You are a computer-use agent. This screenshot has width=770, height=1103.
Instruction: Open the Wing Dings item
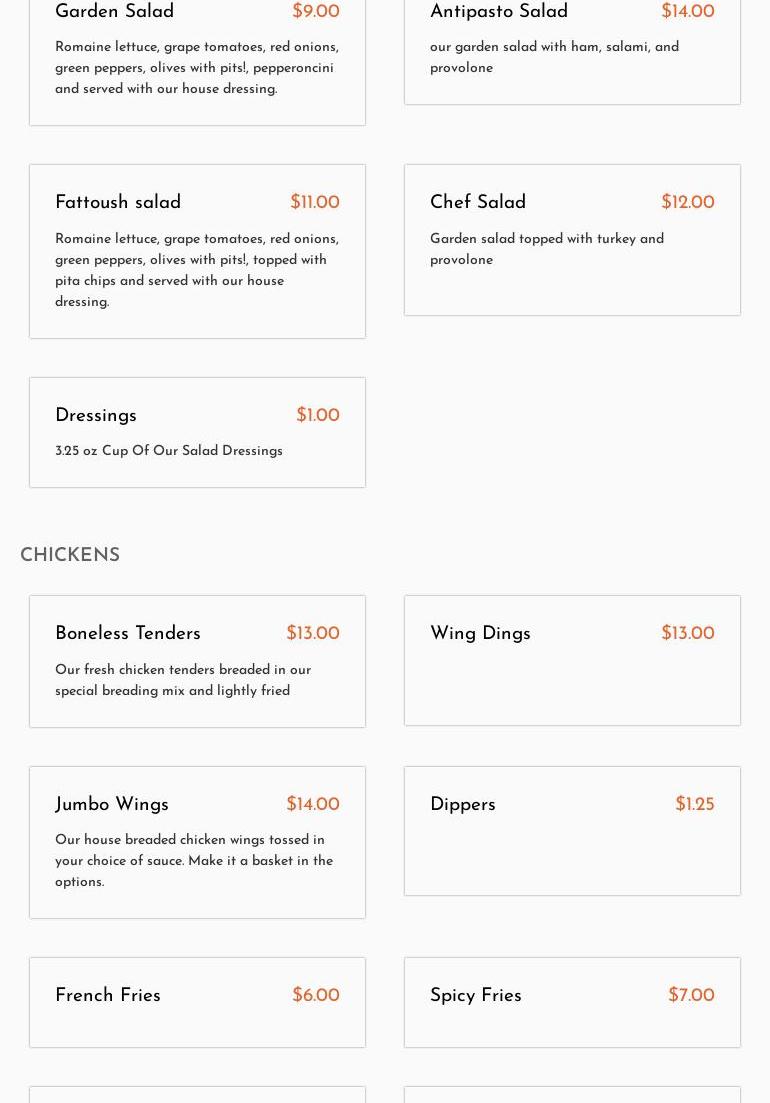572,660
